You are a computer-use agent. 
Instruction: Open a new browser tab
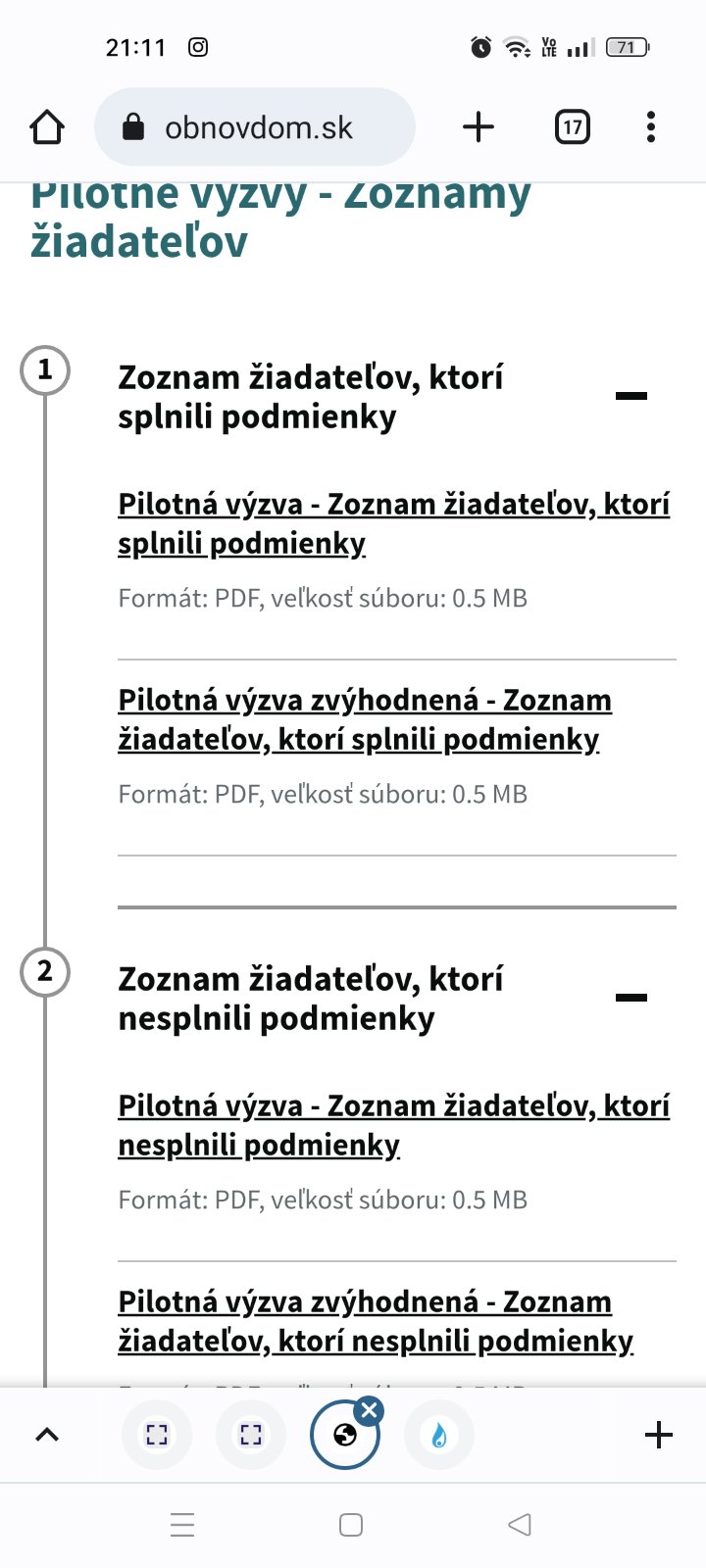pos(479,127)
